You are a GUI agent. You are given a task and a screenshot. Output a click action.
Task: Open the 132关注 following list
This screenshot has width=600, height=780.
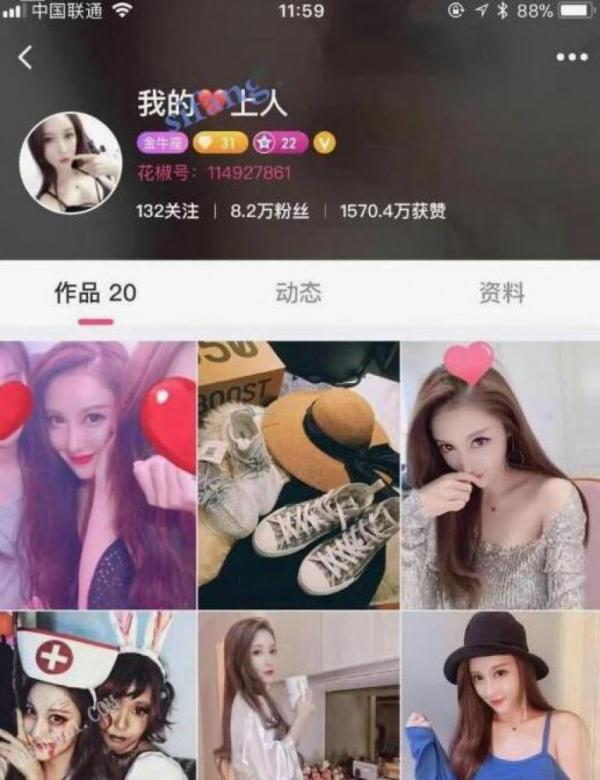pos(168,211)
